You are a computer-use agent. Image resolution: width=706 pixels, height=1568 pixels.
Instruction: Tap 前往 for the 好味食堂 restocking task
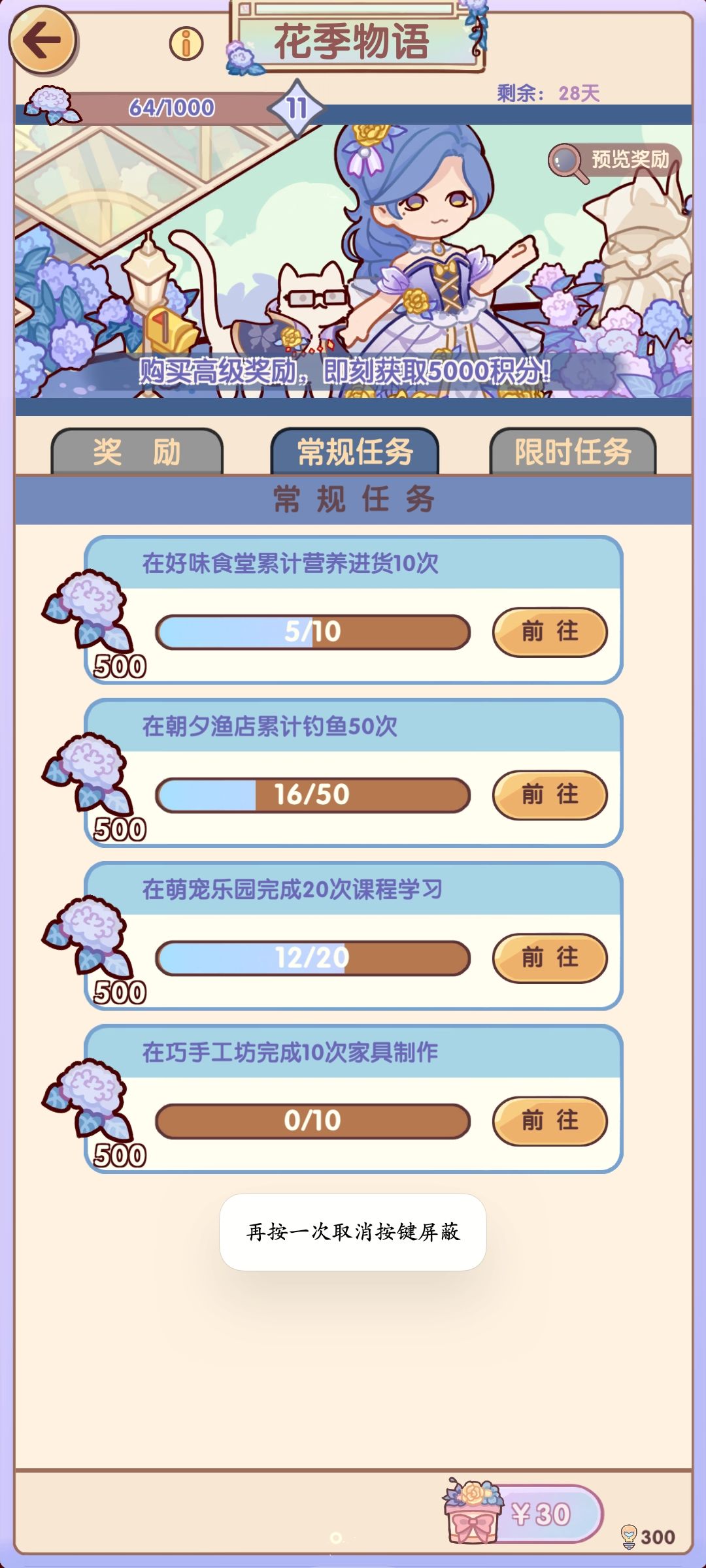550,632
